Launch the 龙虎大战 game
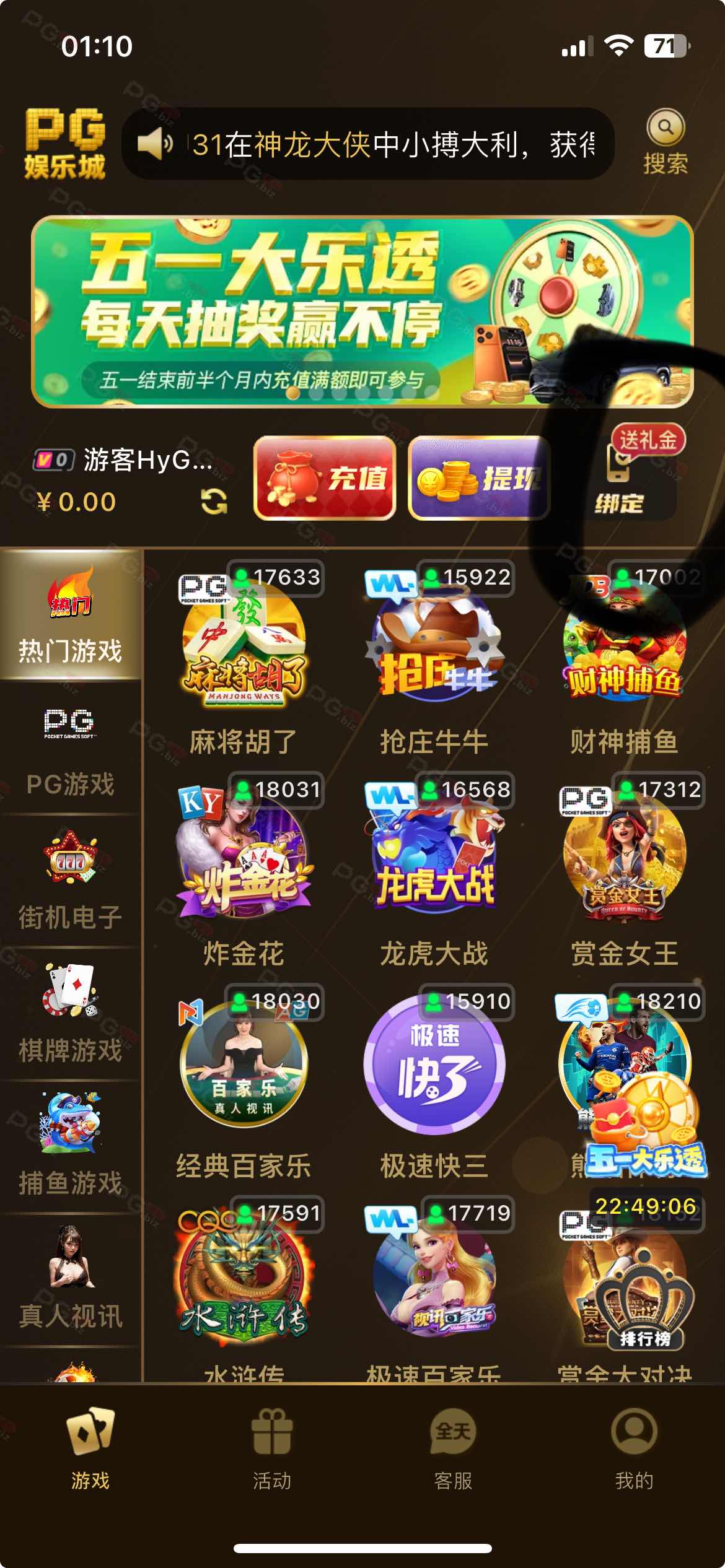The image size is (725, 1568). 434,867
